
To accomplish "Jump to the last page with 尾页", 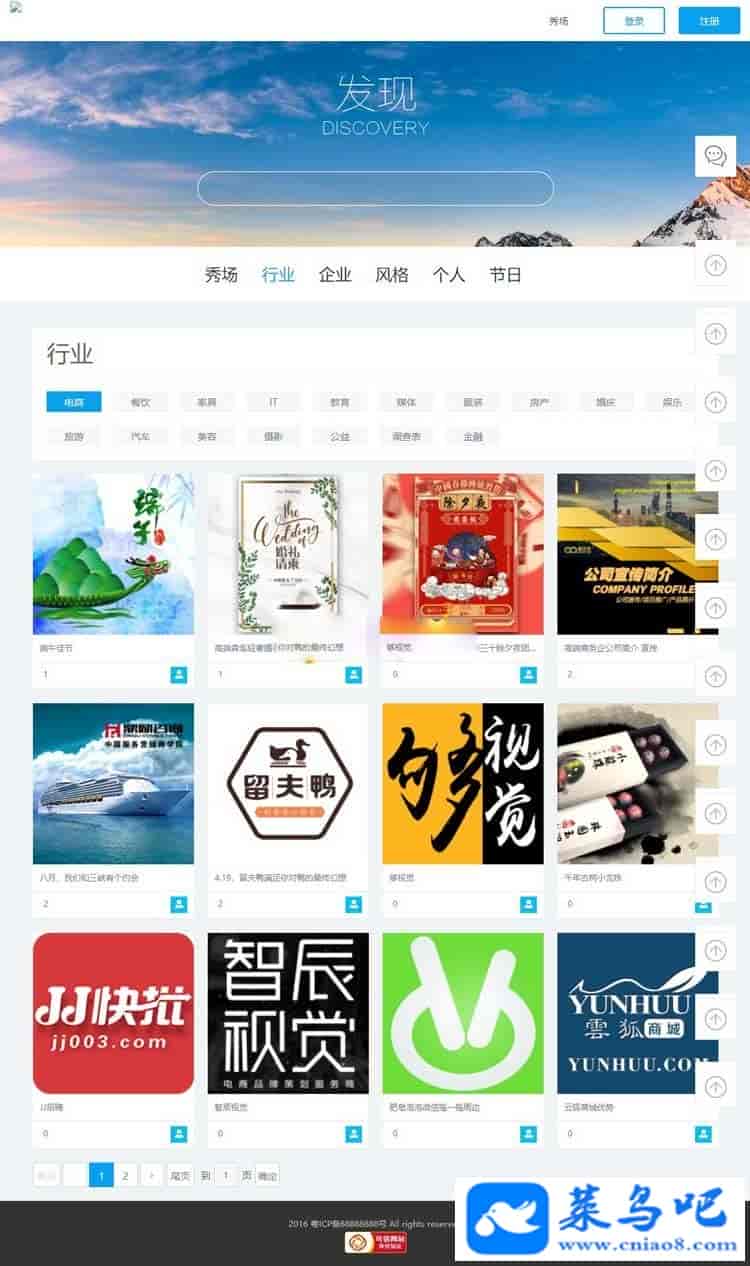I will (x=180, y=1175).
